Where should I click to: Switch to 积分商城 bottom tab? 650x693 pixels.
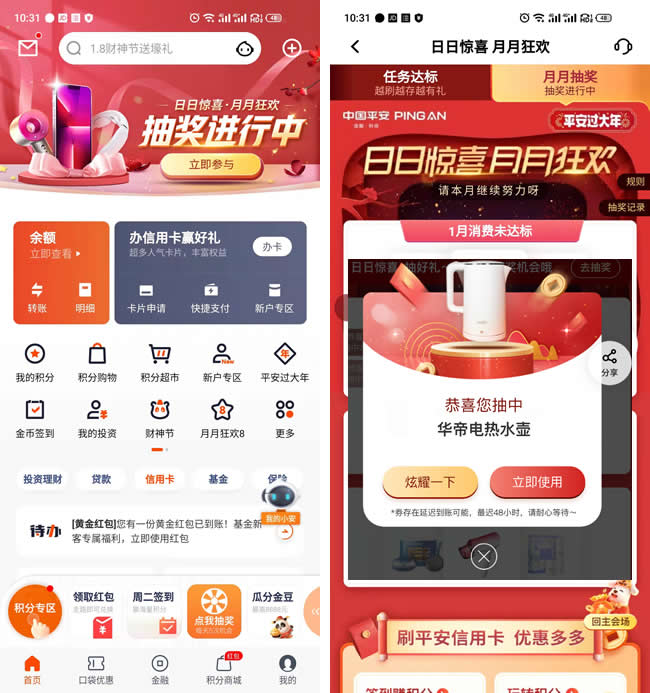tap(223, 670)
